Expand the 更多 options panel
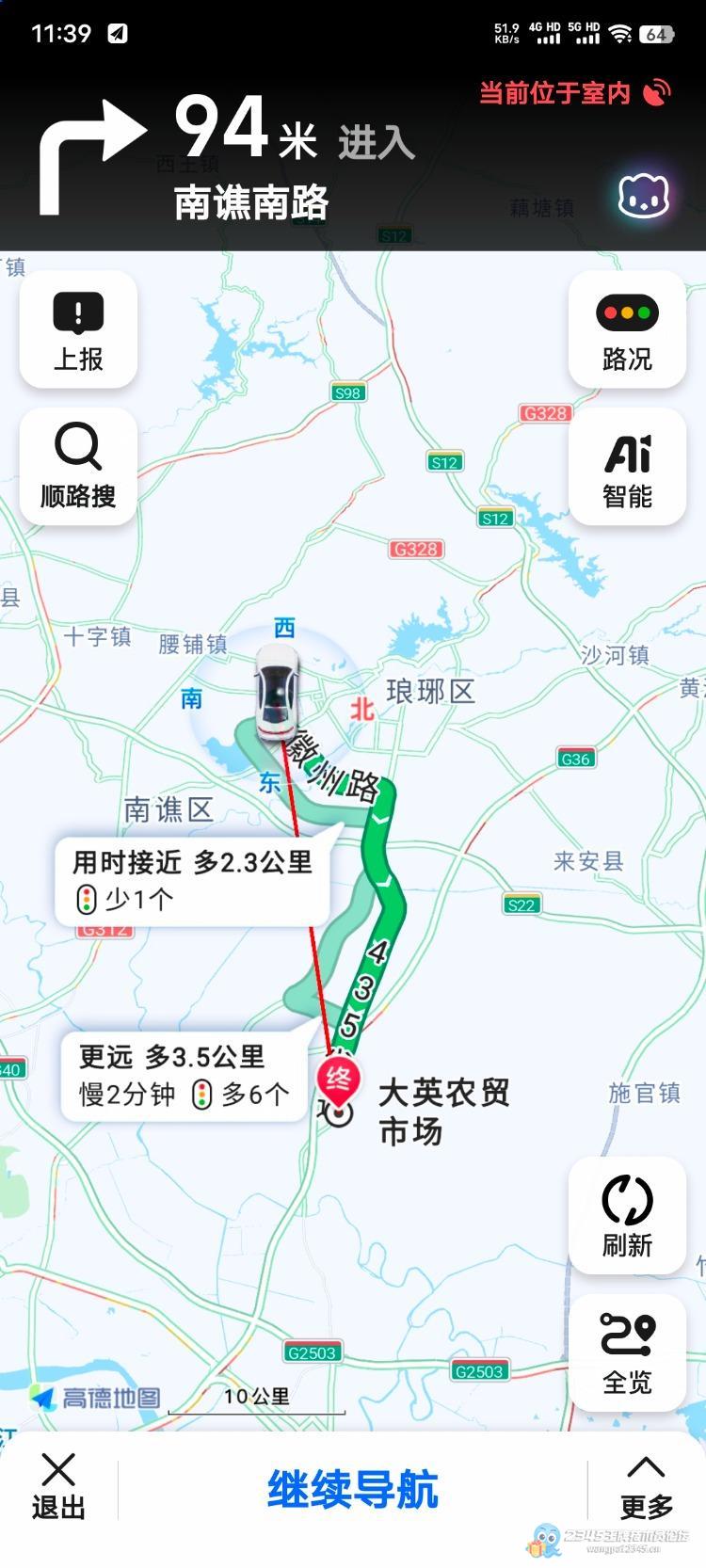 tap(646, 1487)
